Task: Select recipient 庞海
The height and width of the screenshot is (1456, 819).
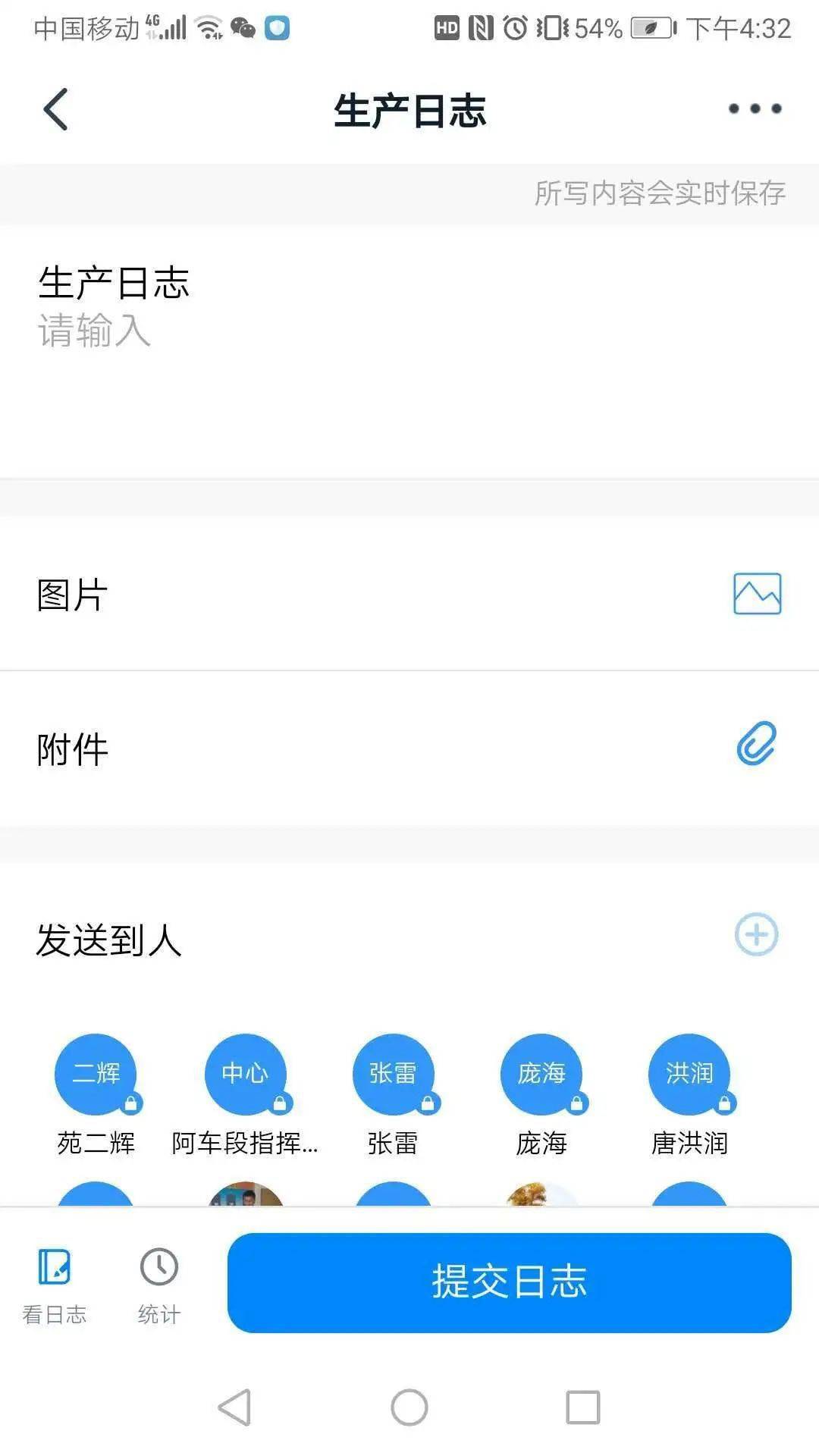Action: [541, 1075]
